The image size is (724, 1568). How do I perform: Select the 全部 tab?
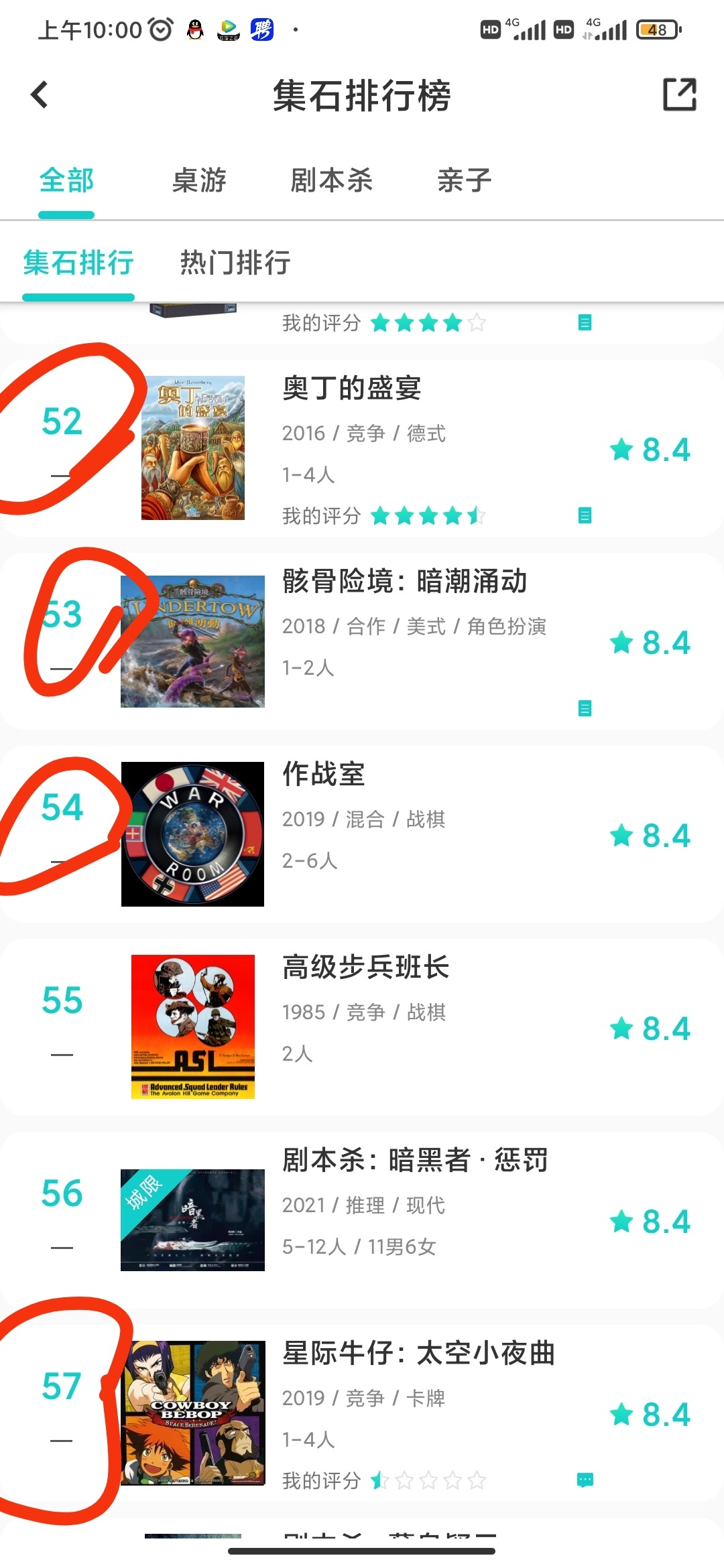[x=66, y=181]
